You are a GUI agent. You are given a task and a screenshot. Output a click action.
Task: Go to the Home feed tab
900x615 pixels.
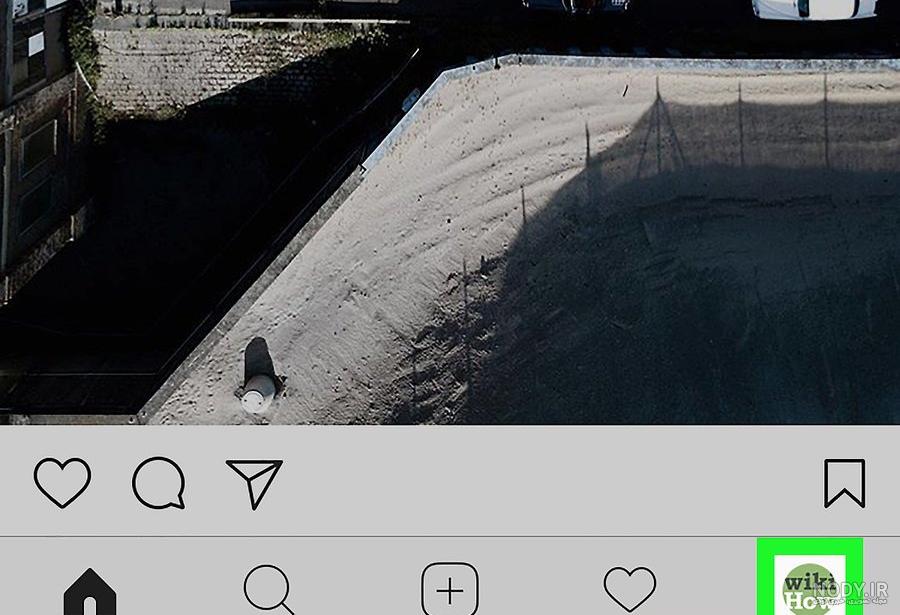pyautogui.click(x=90, y=591)
